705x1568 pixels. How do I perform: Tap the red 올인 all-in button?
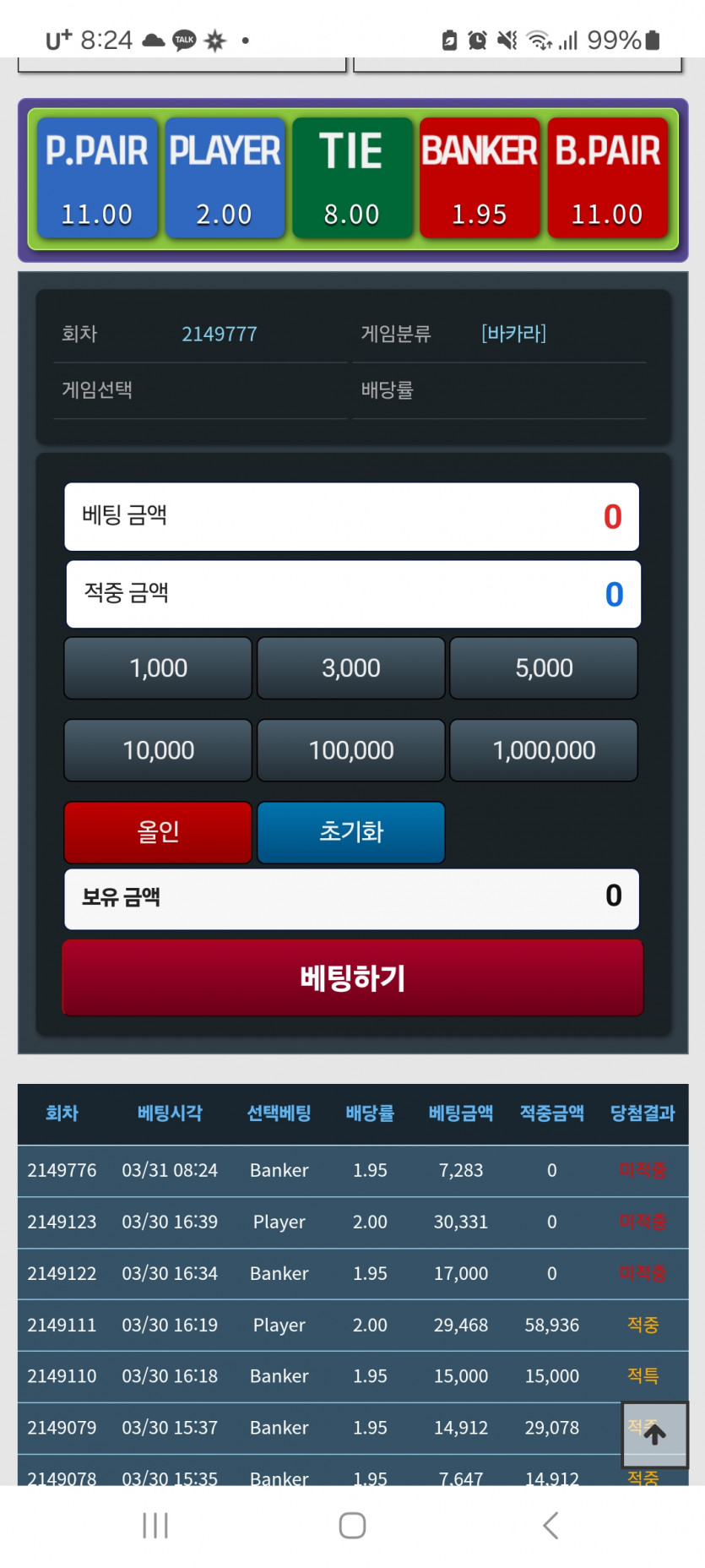[158, 832]
